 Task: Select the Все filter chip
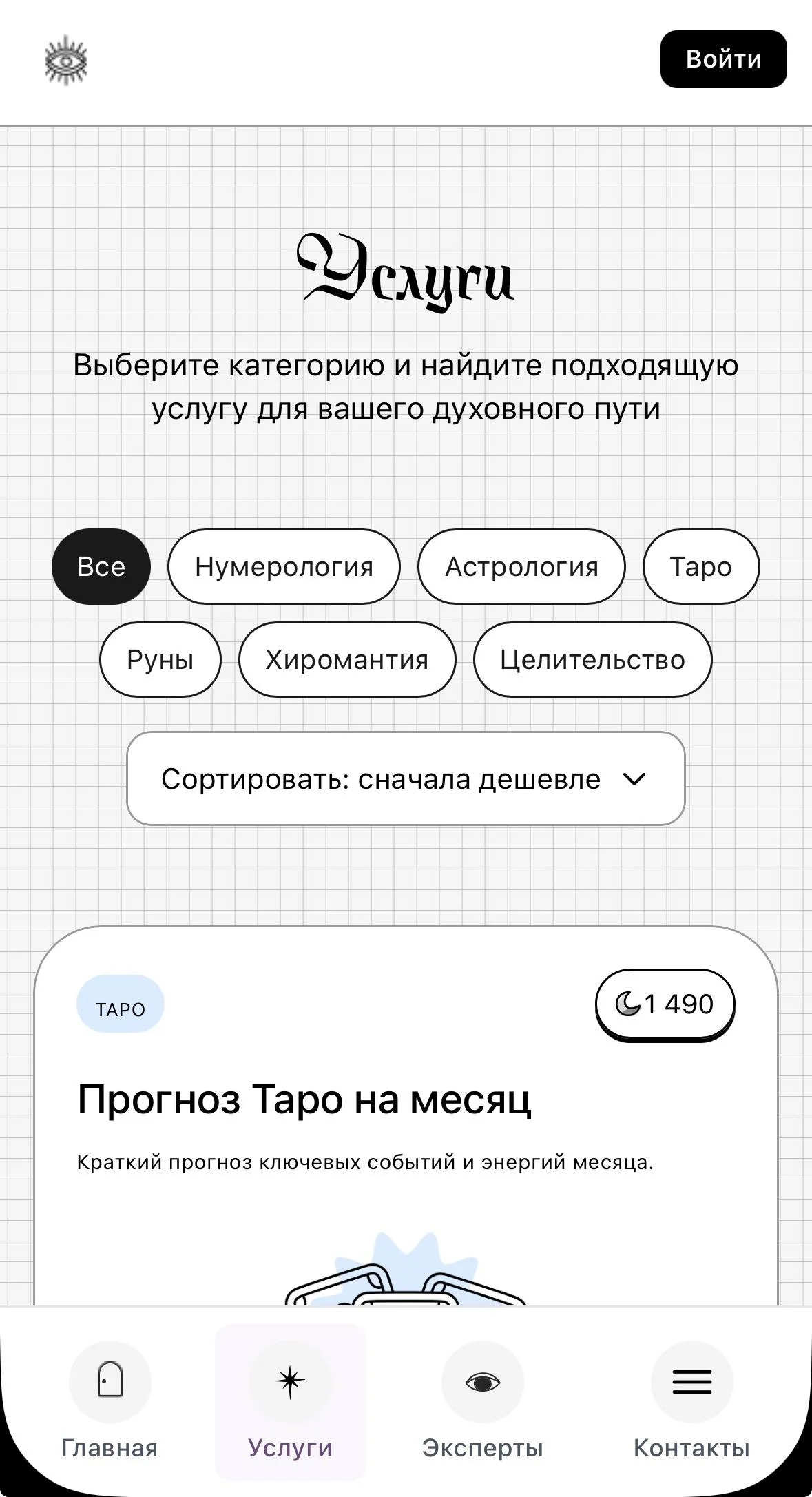(x=101, y=566)
